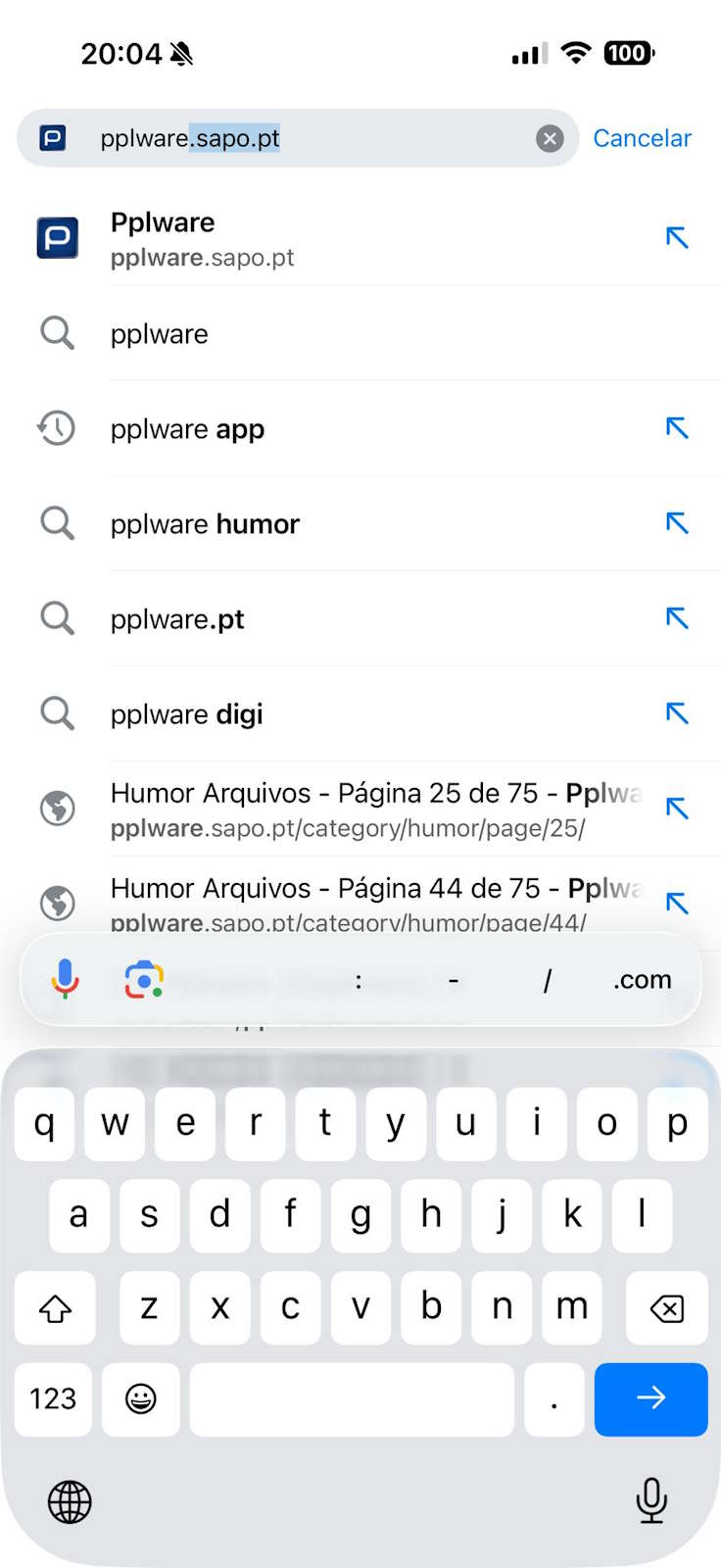Viewport: 721px width, 1568px height.
Task: Open Google Lens camera search
Action: pos(144,979)
